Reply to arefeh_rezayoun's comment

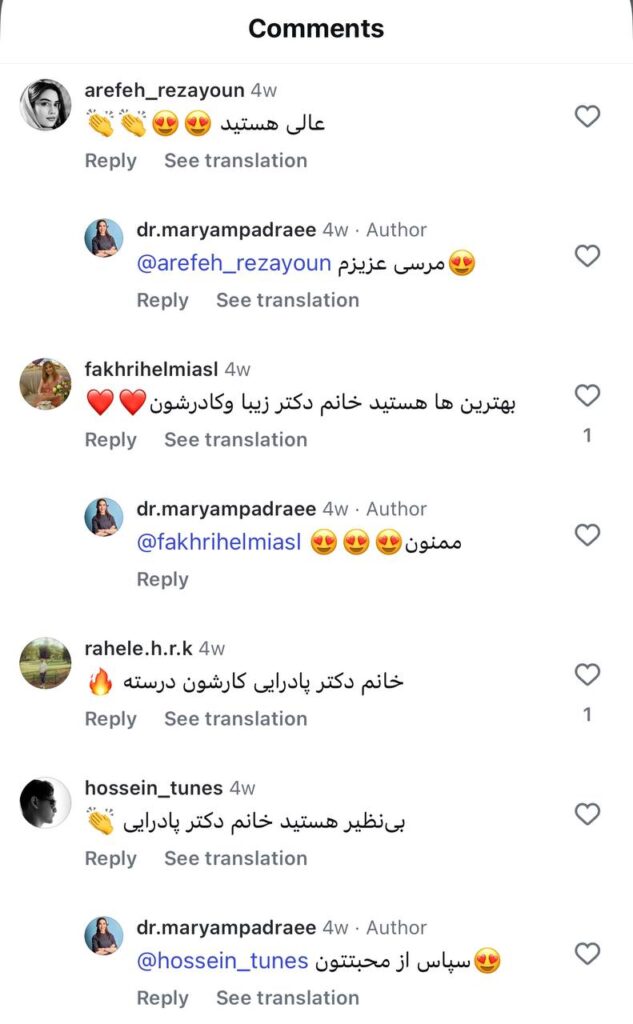[x=110, y=161]
